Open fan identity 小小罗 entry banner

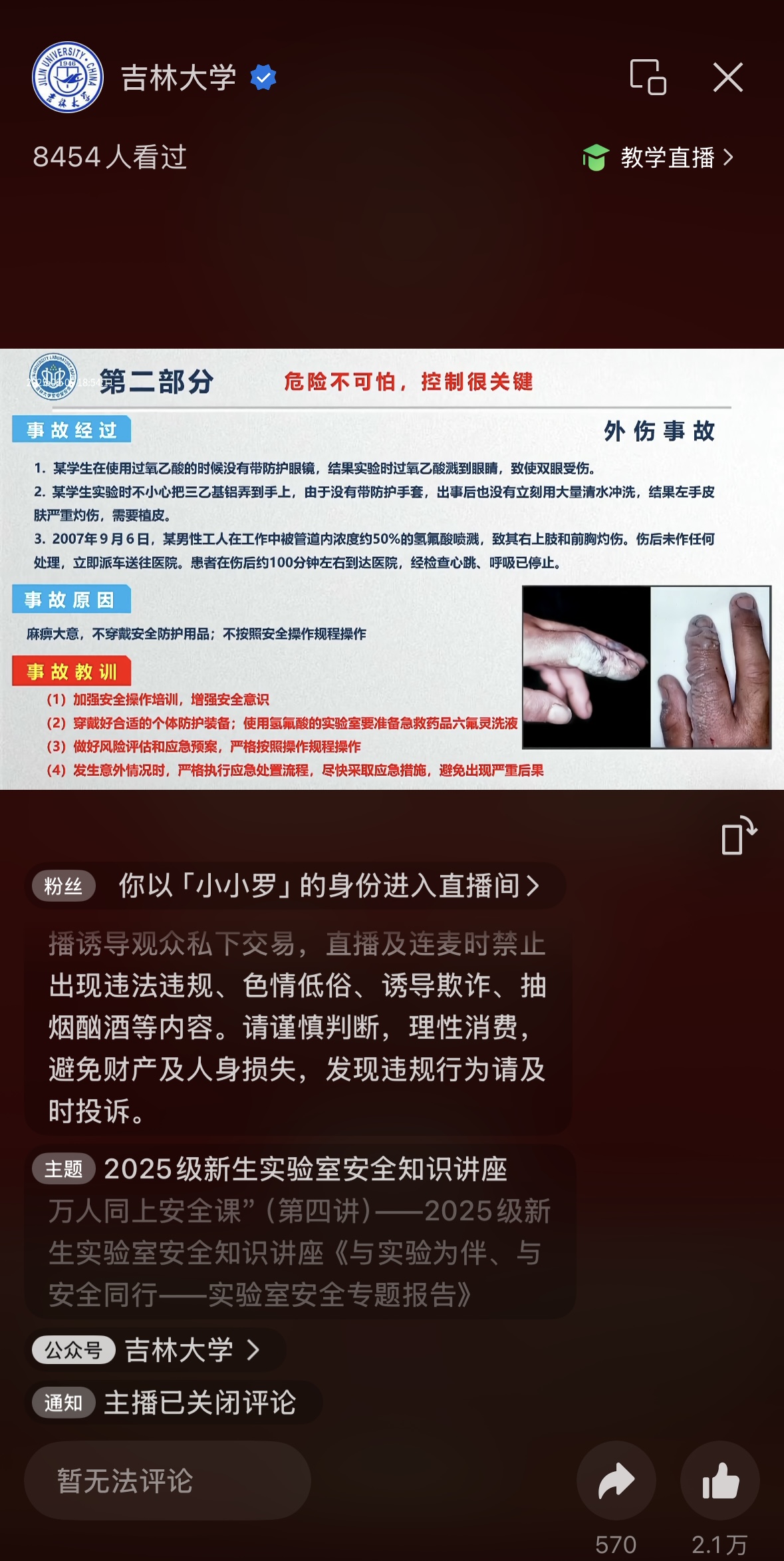coord(296,886)
